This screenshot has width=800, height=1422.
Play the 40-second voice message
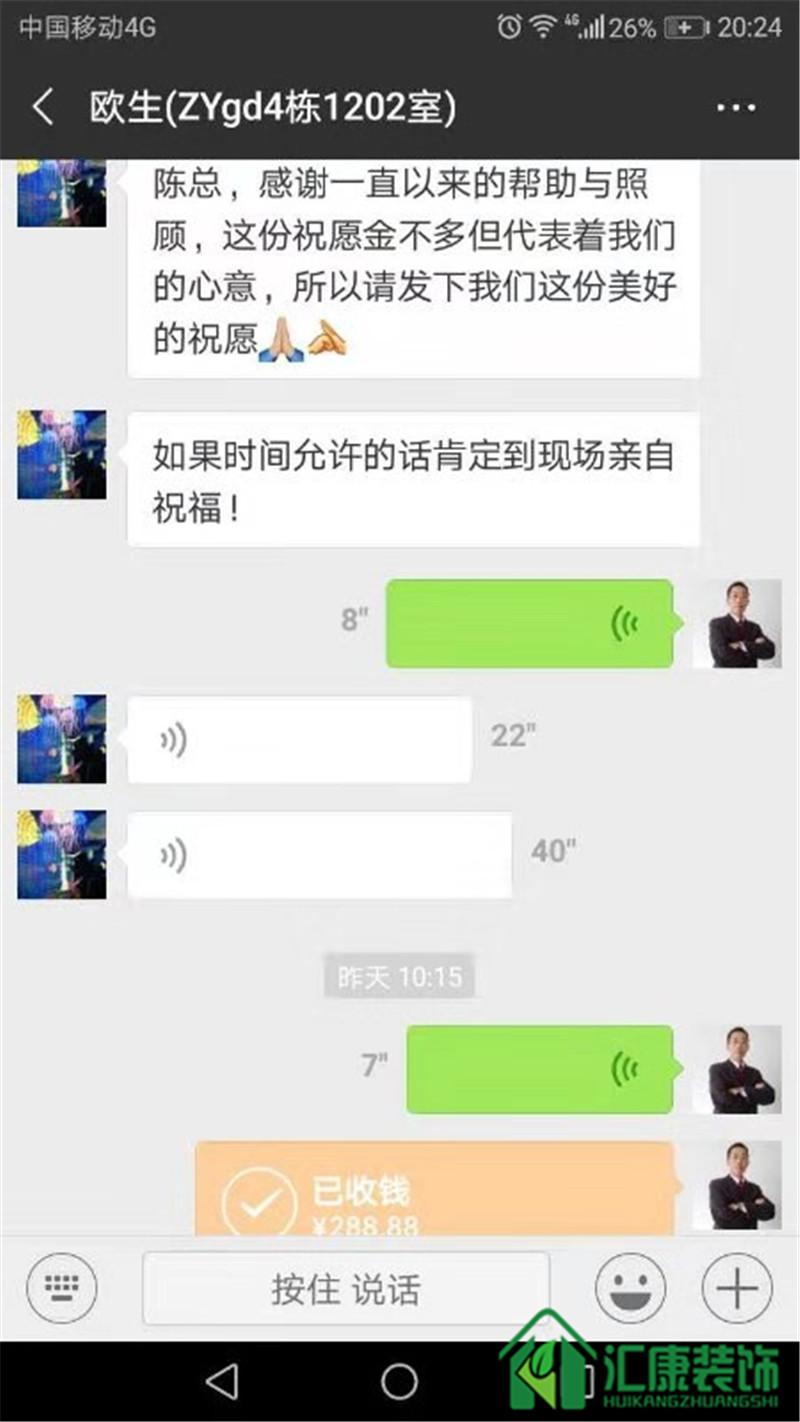click(x=319, y=854)
